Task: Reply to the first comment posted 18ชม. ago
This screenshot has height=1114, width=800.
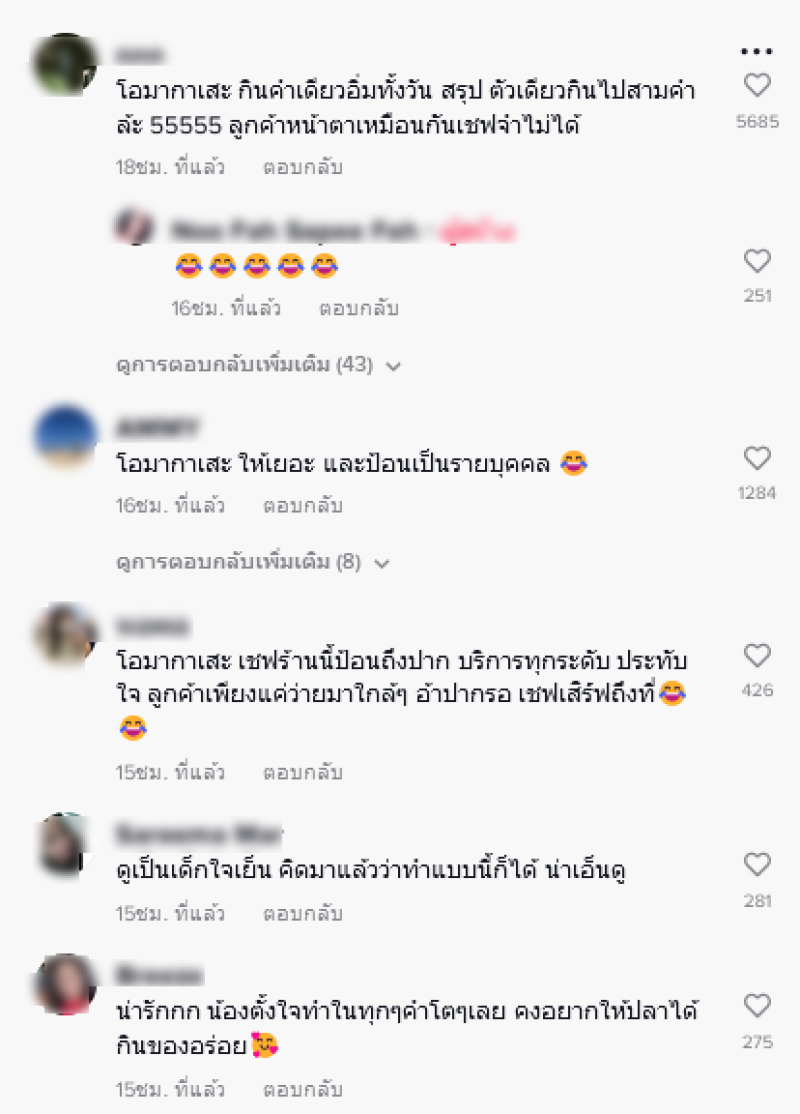Action: coord(302,168)
